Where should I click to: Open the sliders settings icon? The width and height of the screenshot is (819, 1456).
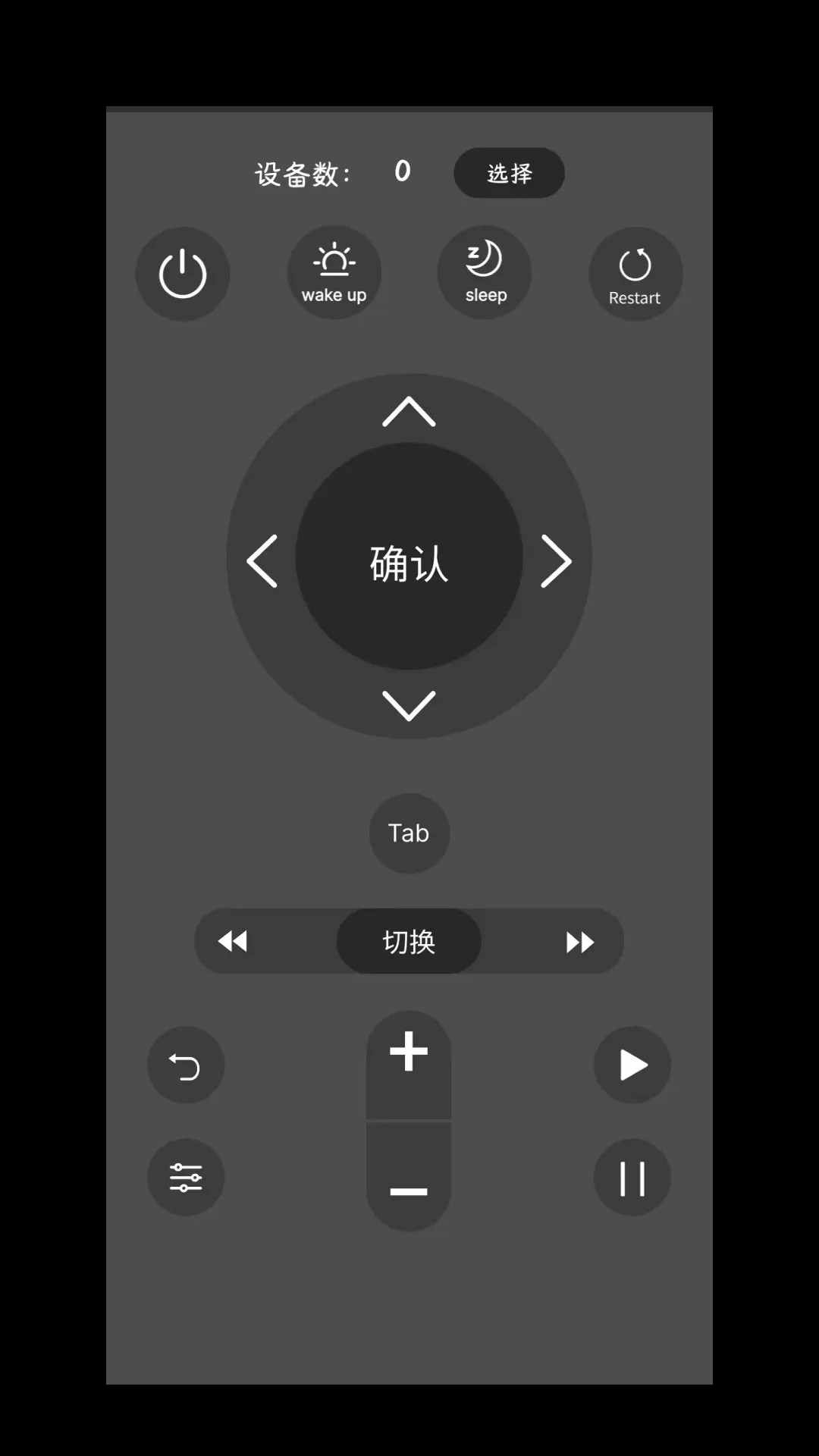point(185,1178)
